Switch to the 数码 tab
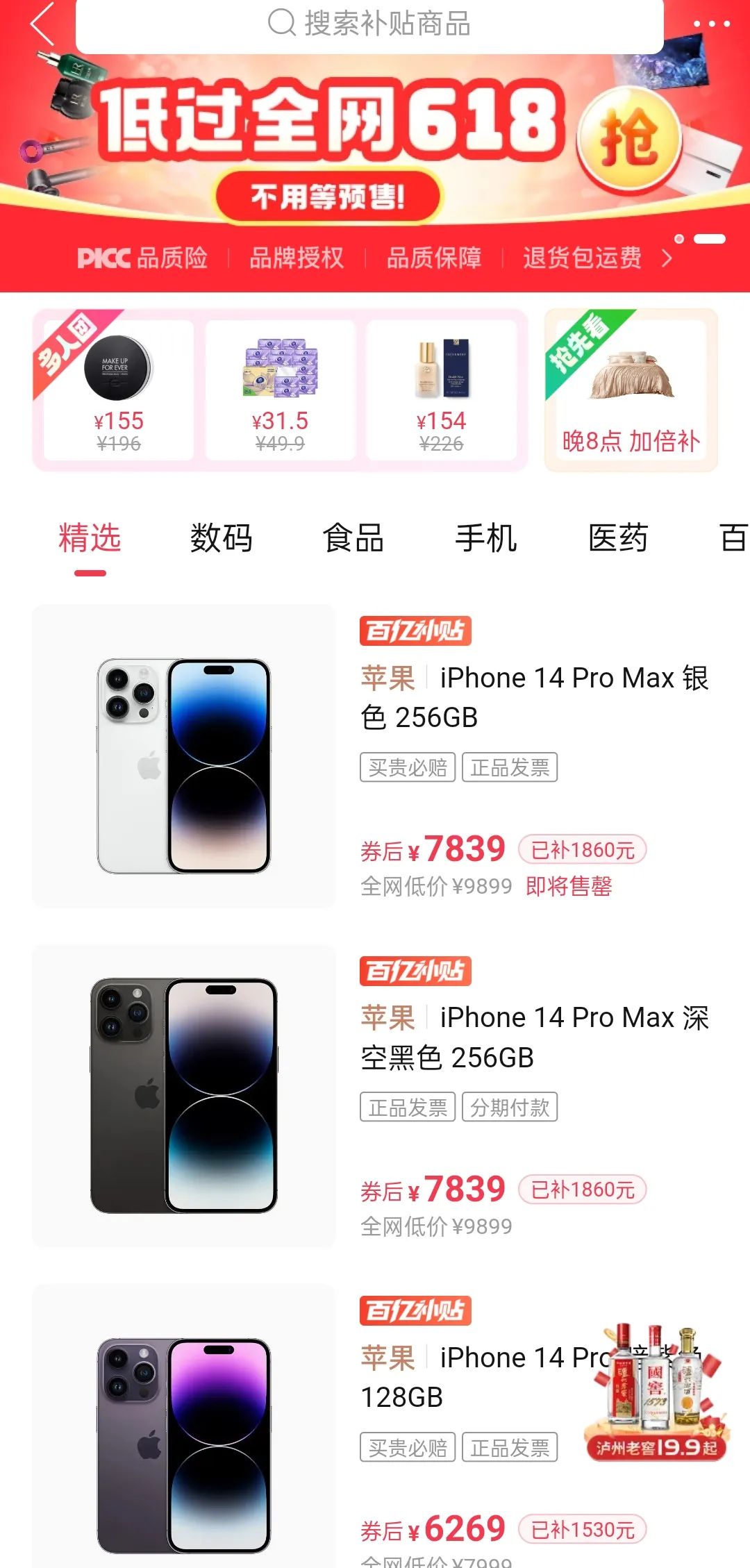750x1568 pixels. 222,538
